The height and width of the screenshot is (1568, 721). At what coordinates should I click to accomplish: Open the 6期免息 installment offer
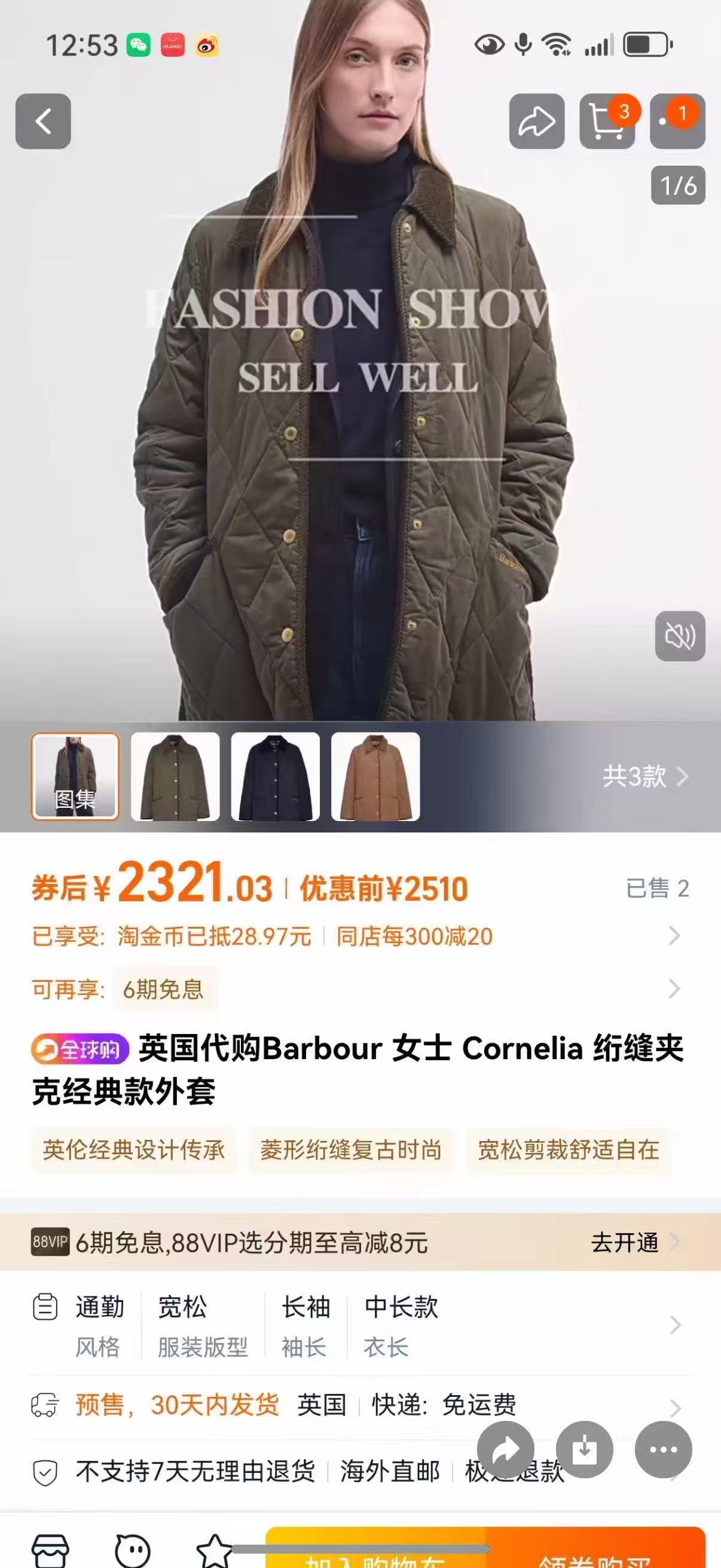(x=360, y=989)
